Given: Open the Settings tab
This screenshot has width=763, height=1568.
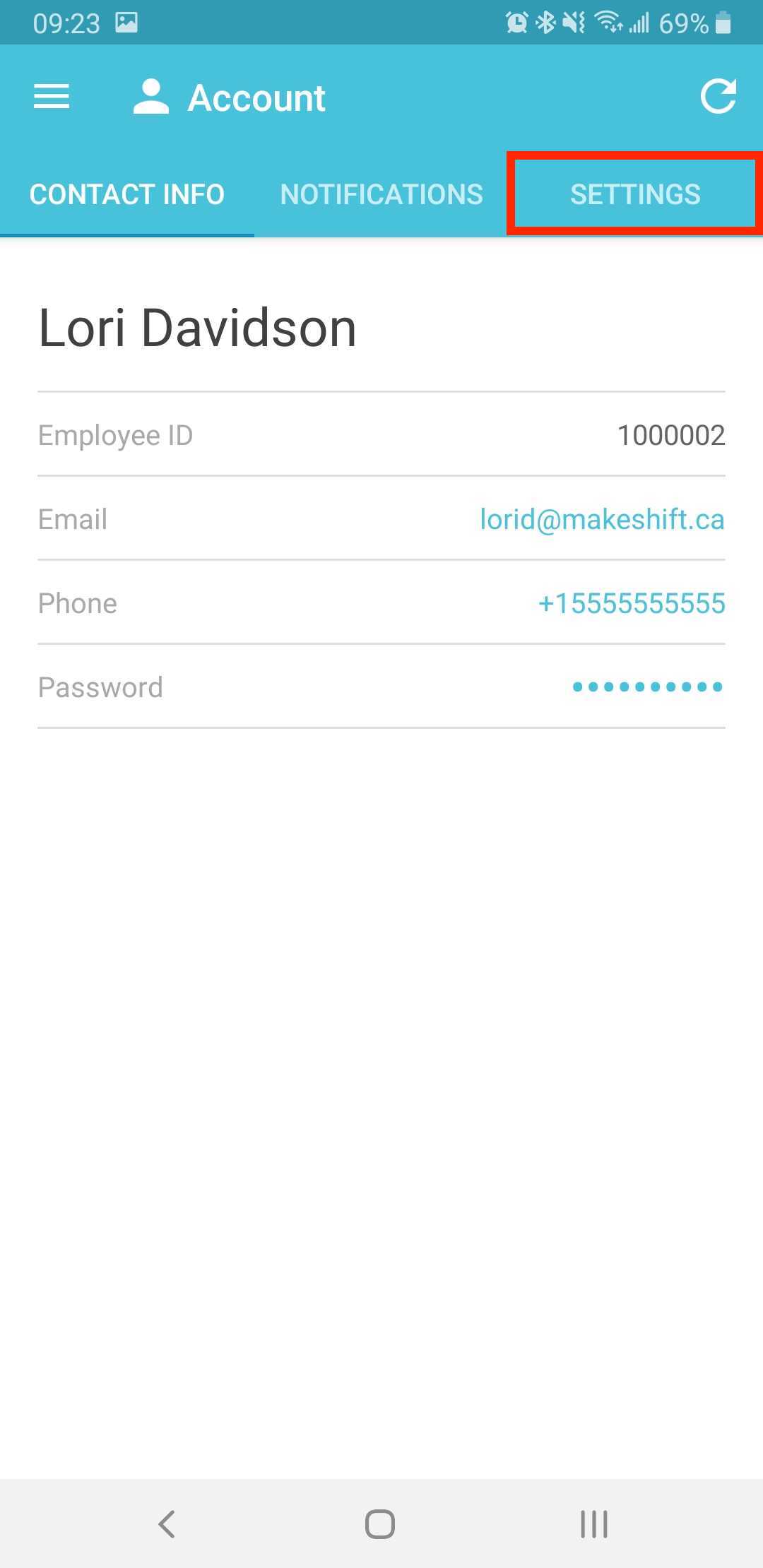Looking at the screenshot, I should click(x=635, y=194).
